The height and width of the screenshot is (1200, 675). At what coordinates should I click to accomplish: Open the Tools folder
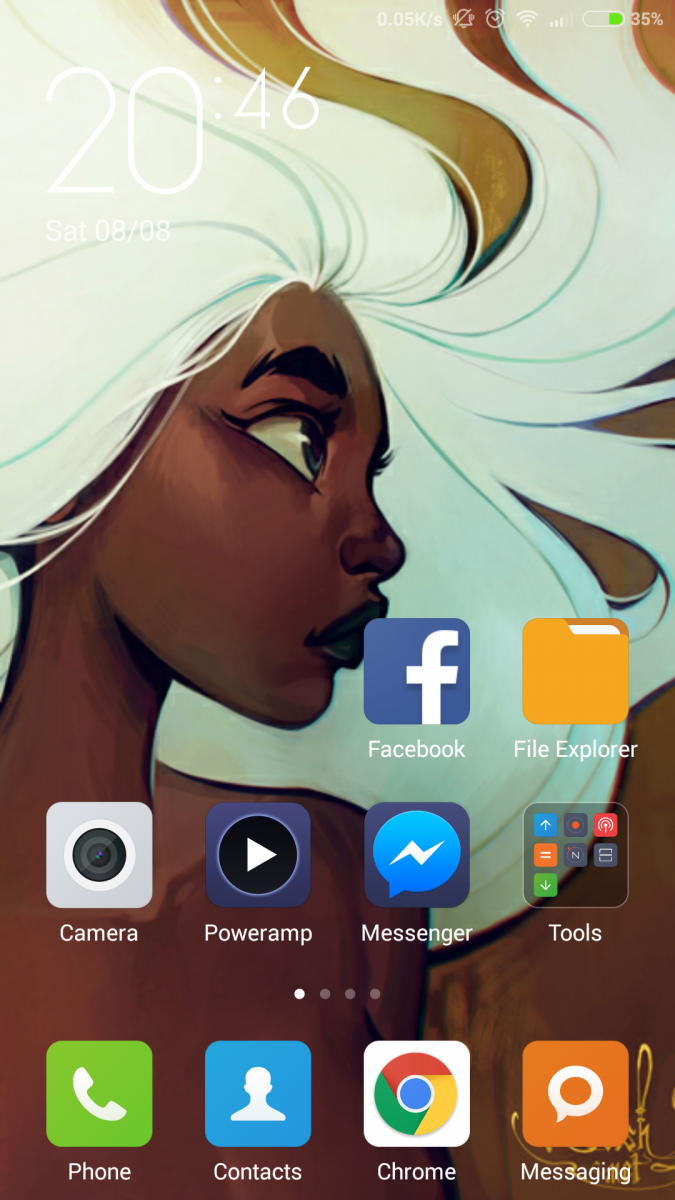coord(575,855)
